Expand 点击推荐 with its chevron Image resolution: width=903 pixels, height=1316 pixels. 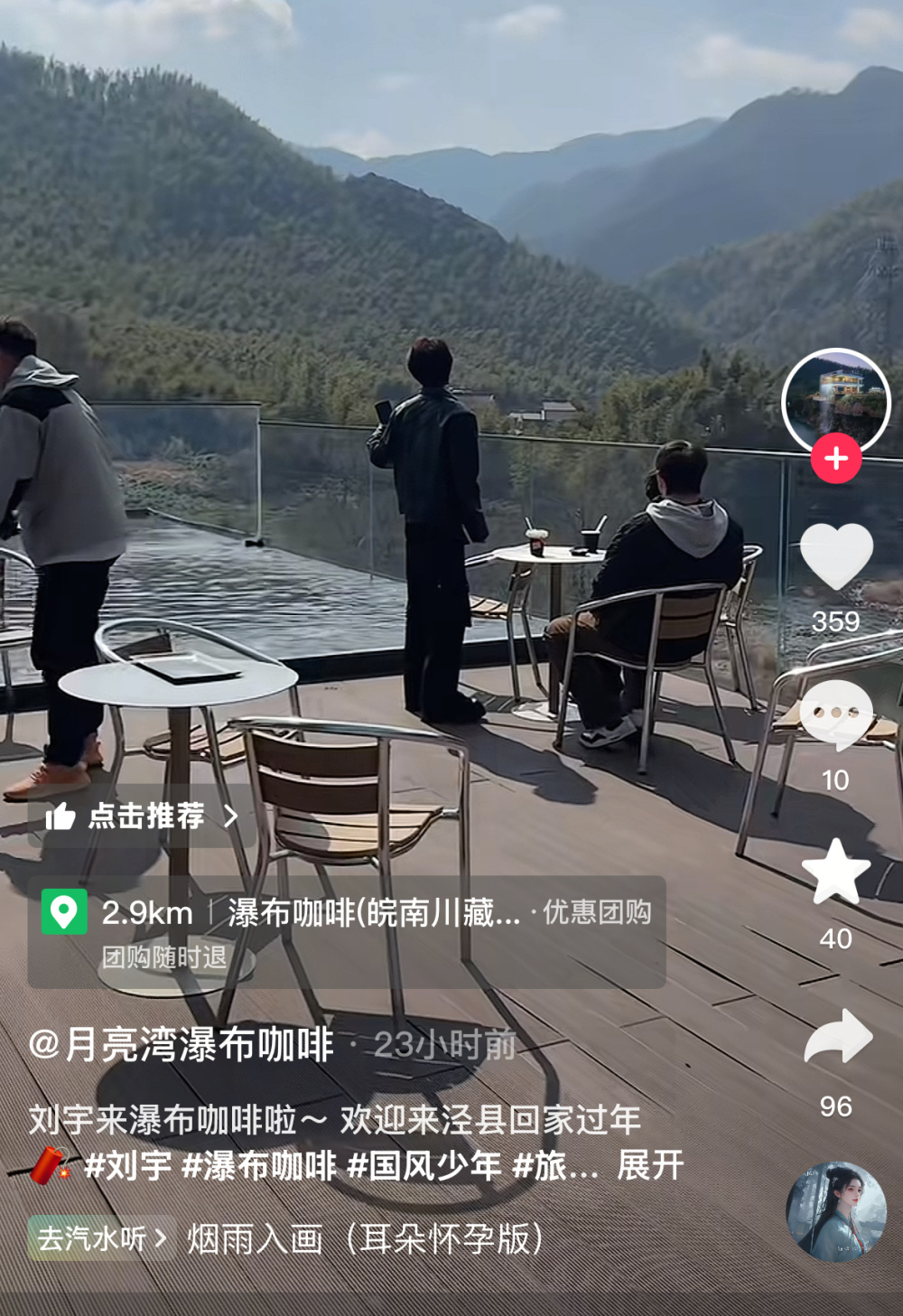[x=232, y=817]
